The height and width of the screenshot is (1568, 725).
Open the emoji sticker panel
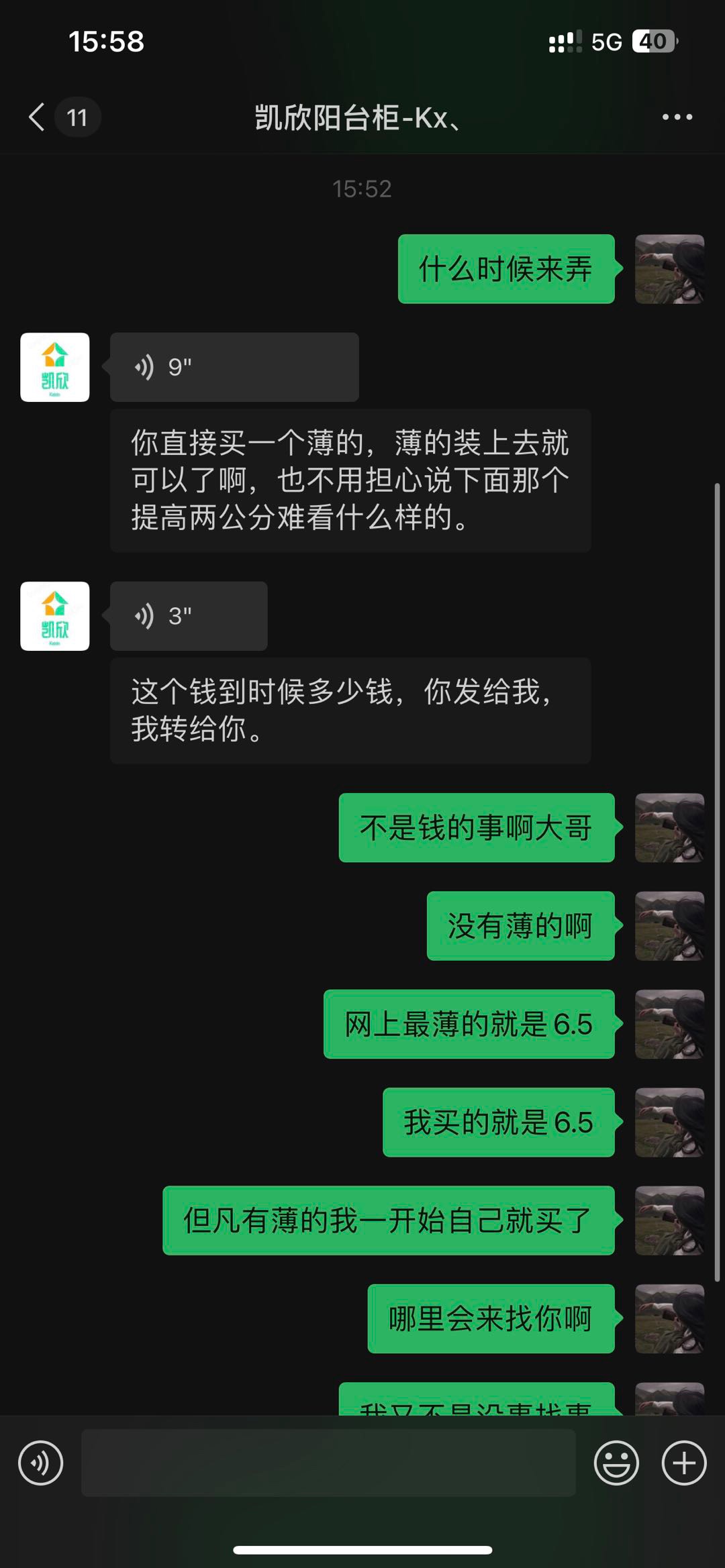coord(616,1463)
